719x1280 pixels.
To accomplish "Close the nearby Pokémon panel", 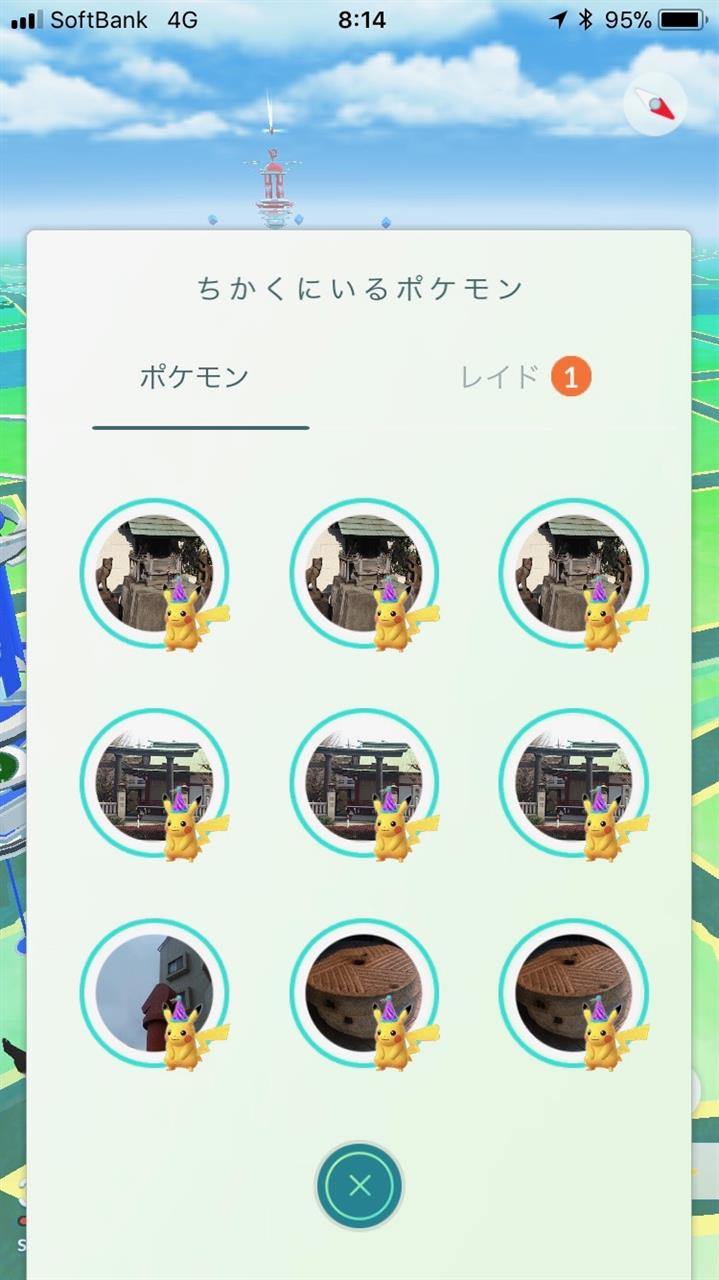I will click(x=359, y=1186).
